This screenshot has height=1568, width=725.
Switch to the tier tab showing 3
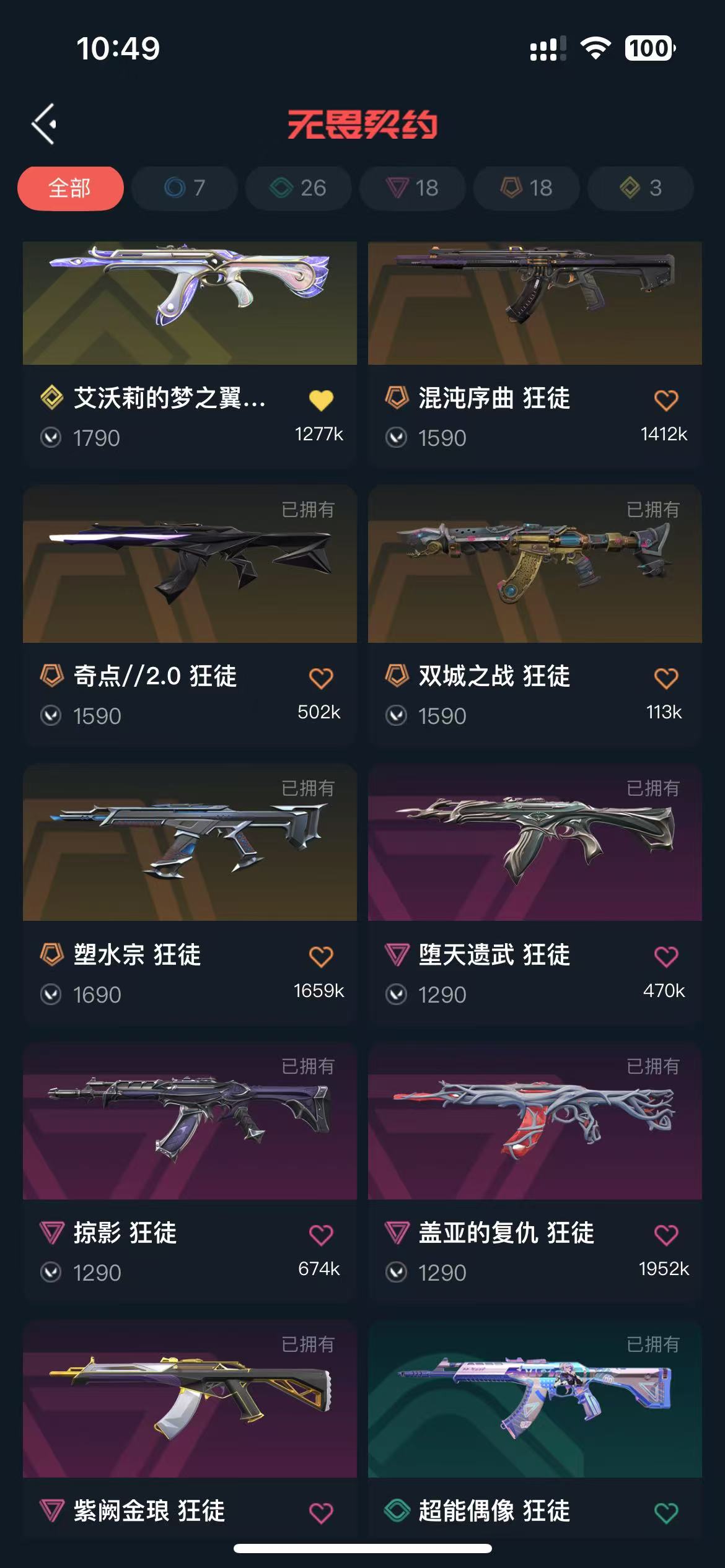pos(641,188)
